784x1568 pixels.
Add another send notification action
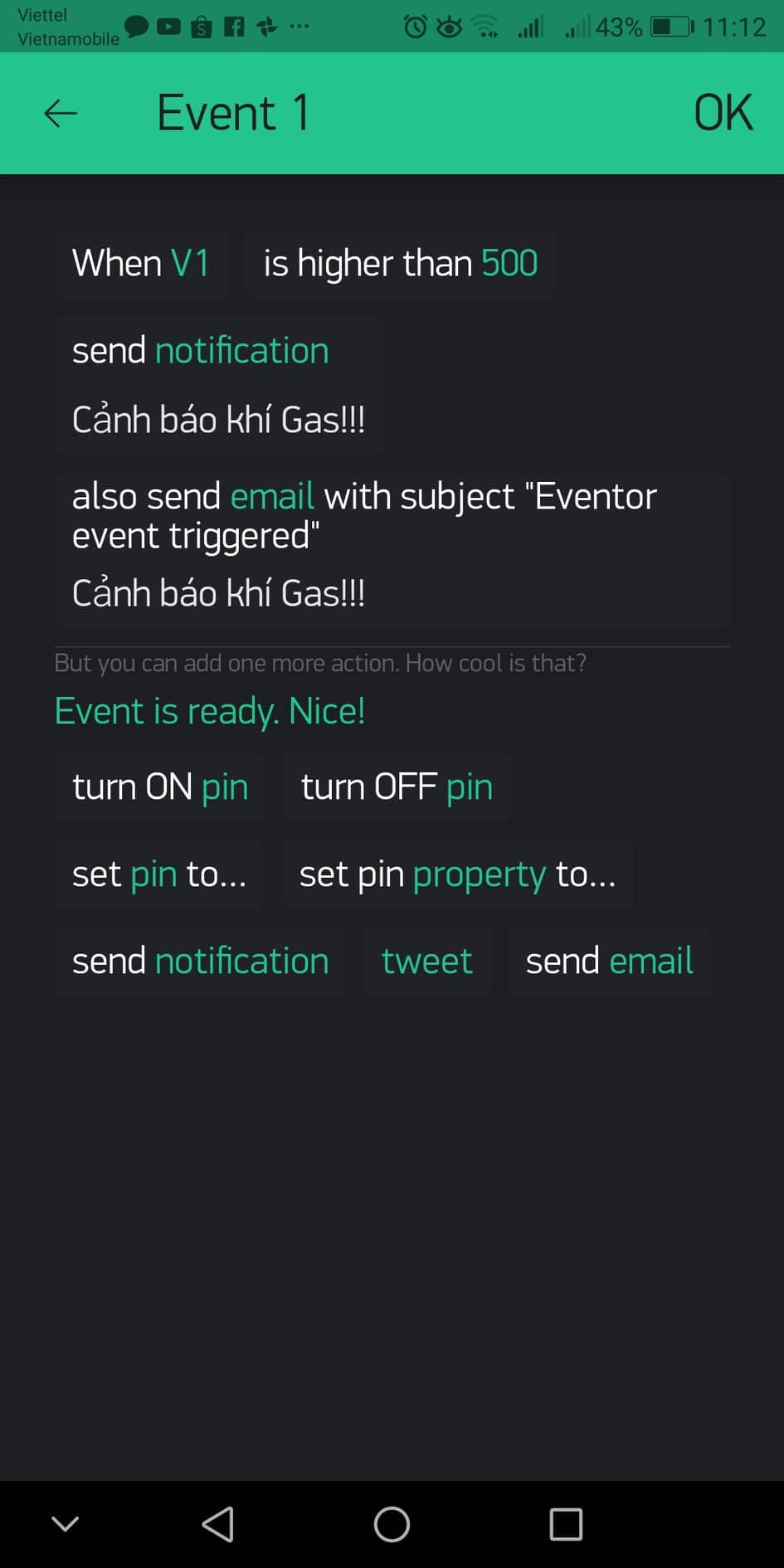(201, 962)
